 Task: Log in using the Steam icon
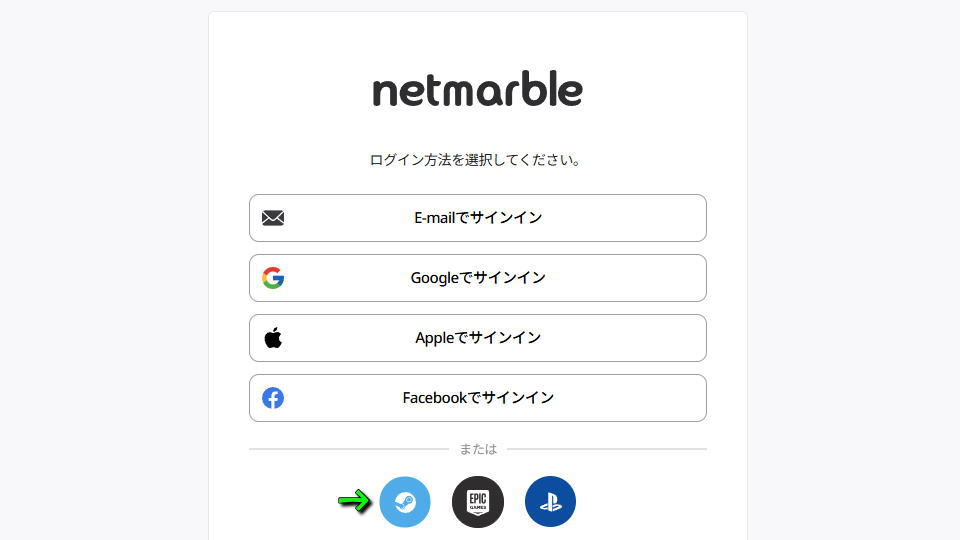405,502
